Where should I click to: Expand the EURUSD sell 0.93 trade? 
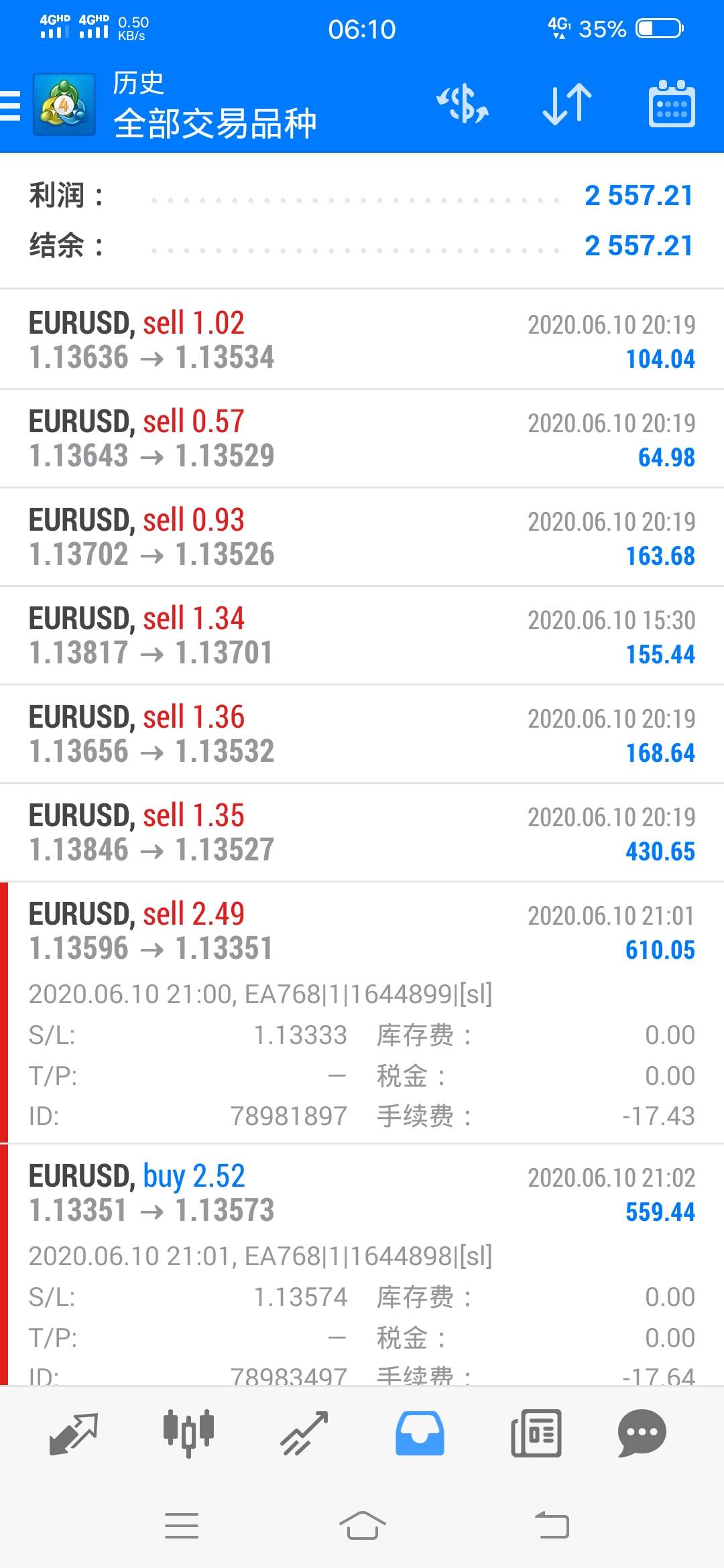pos(362,537)
